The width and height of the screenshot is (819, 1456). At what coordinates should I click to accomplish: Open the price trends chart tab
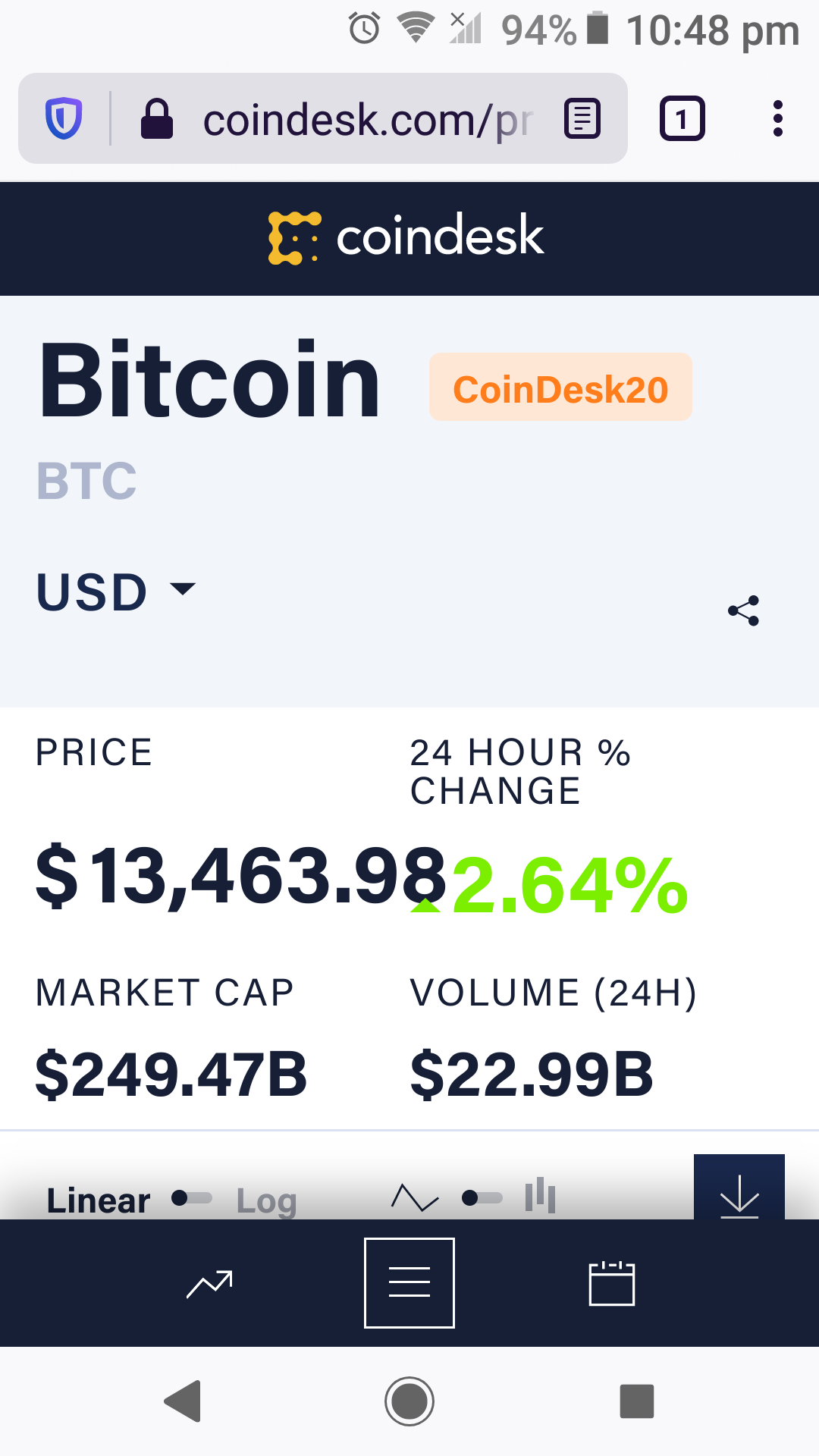coord(209,1283)
